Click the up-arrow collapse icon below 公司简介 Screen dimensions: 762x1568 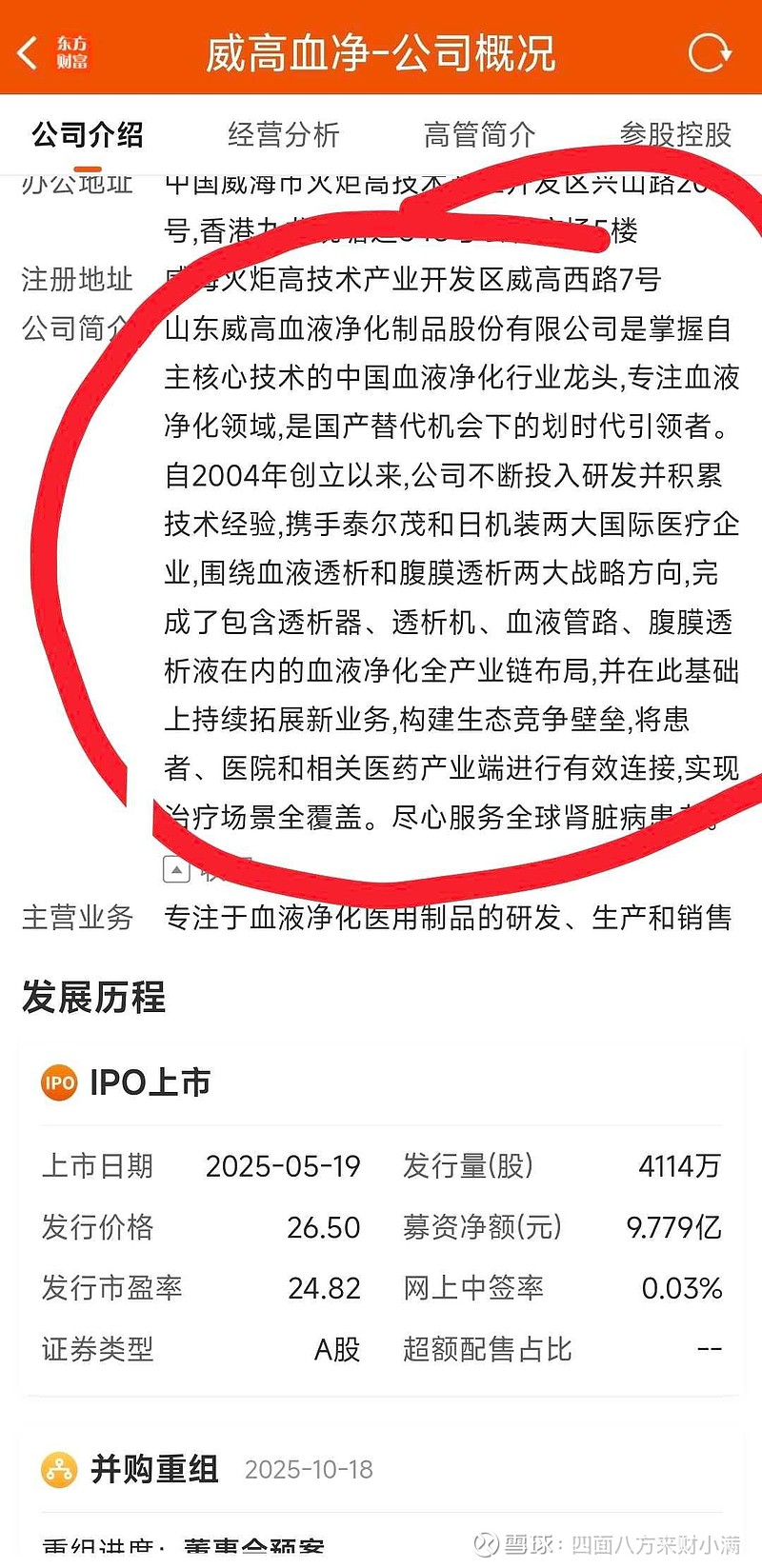click(175, 868)
